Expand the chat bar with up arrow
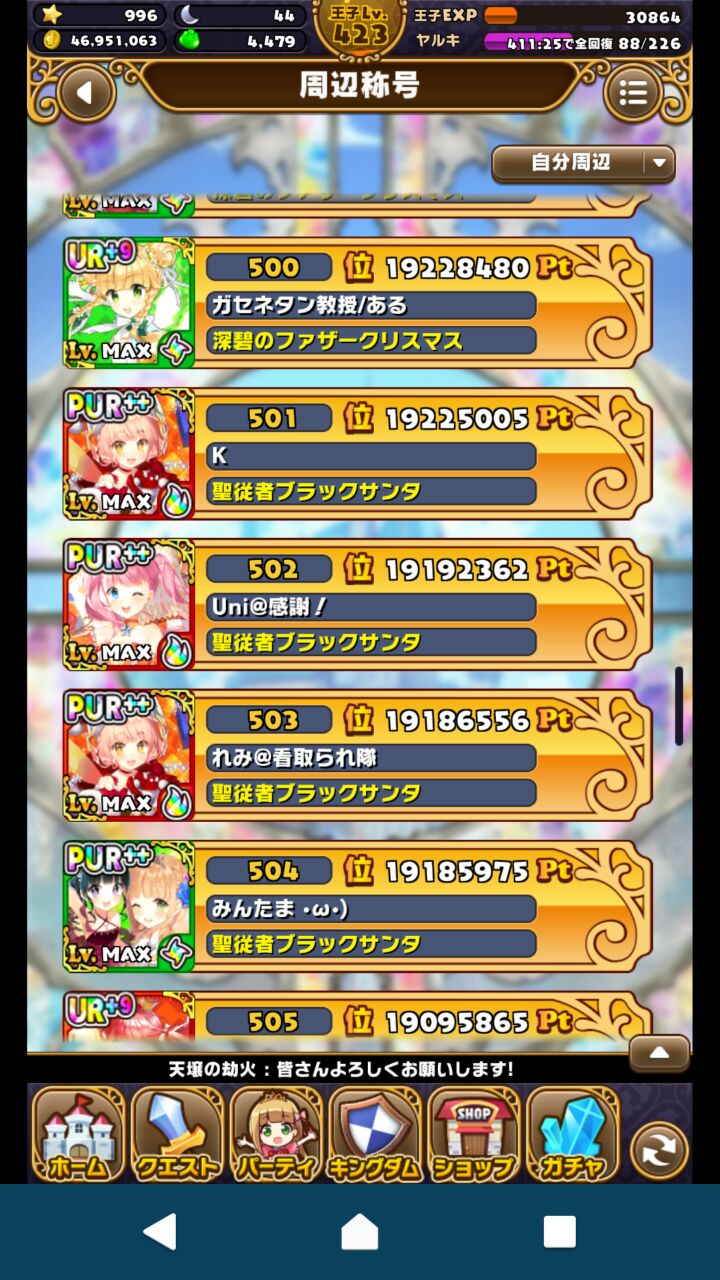Screen dimensions: 720x1280 (659, 1053)
